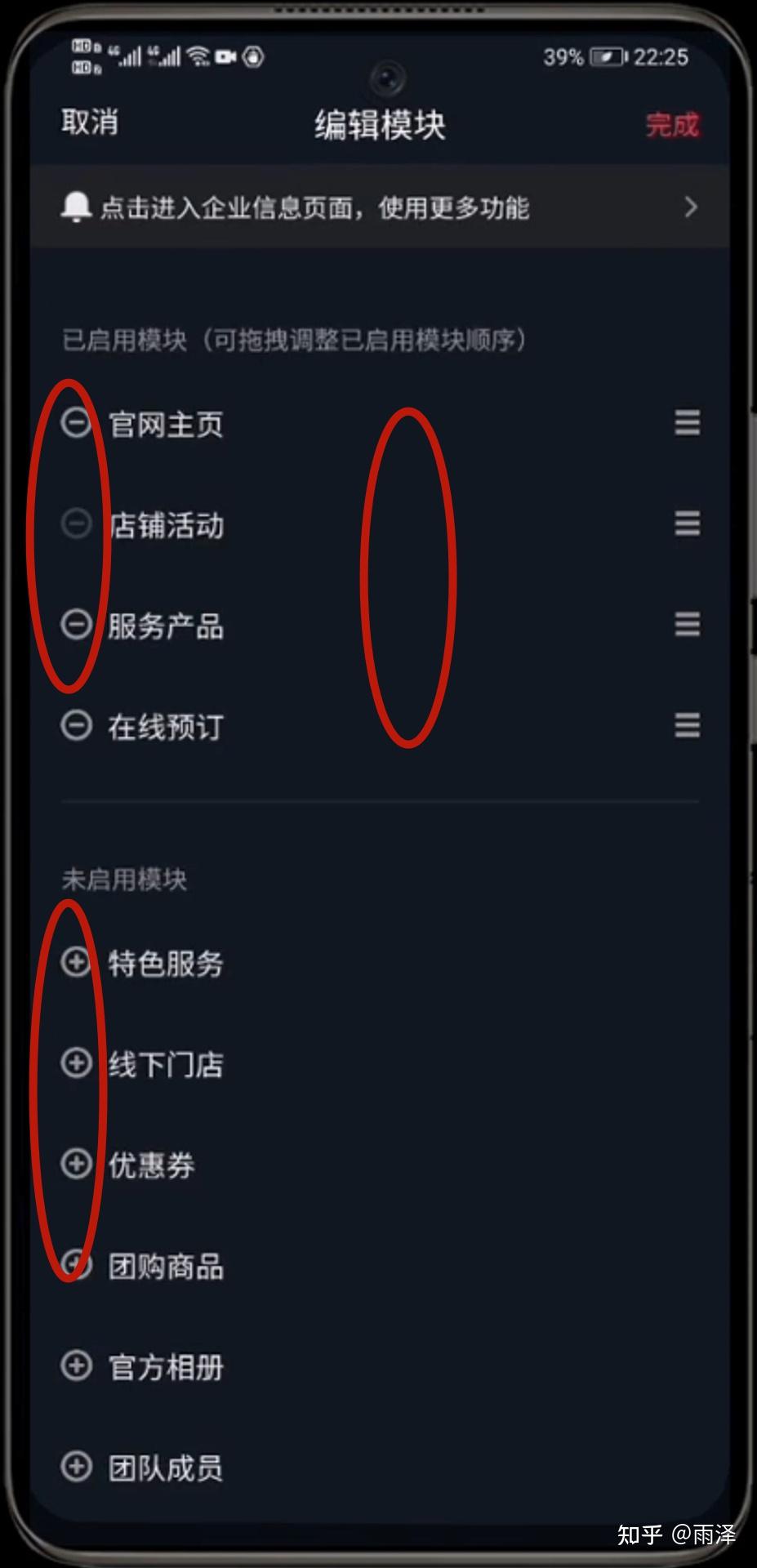
Task: Remove the 官网主页 module
Action: (x=77, y=423)
